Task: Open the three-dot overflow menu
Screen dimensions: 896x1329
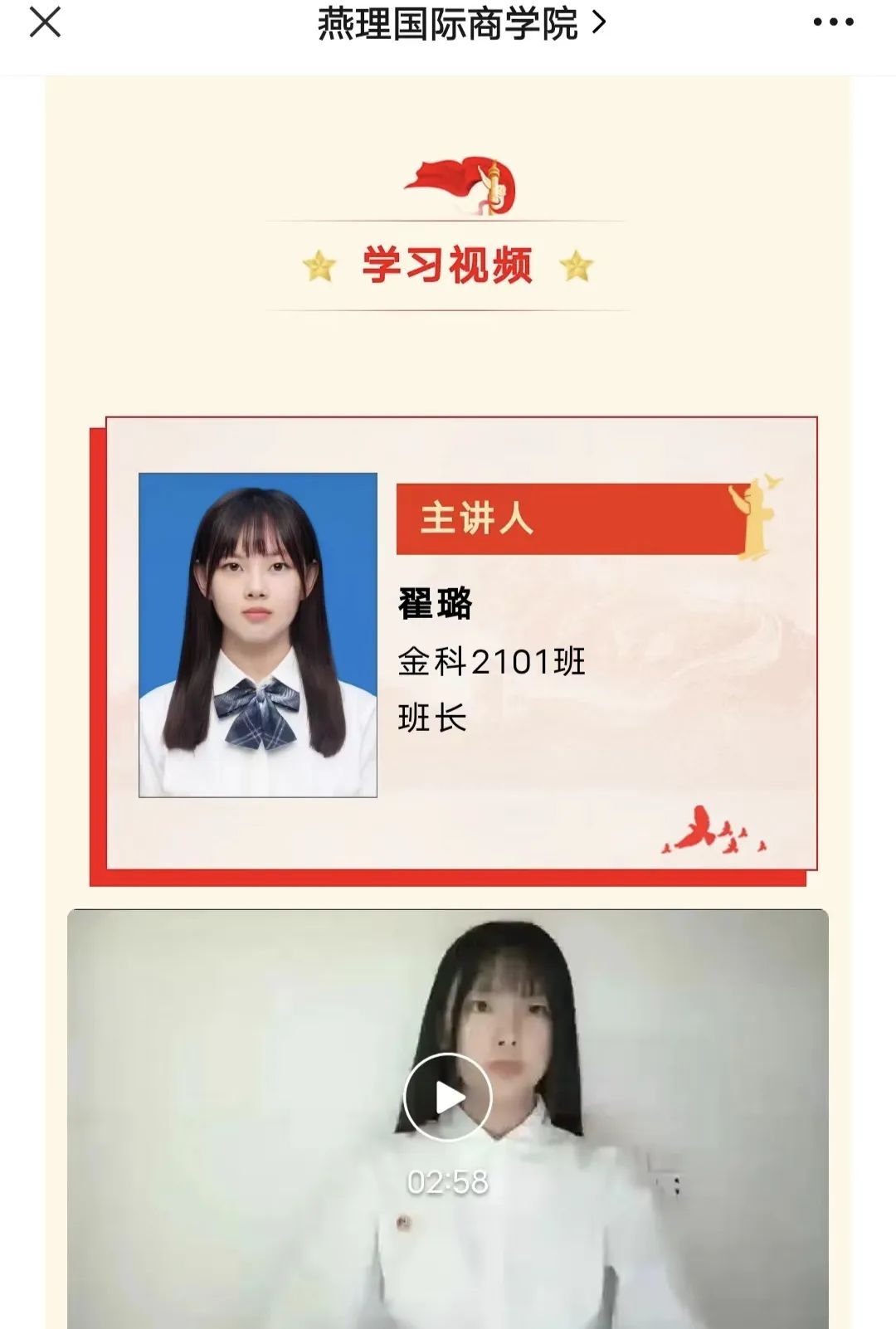Action: (x=833, y=22)
